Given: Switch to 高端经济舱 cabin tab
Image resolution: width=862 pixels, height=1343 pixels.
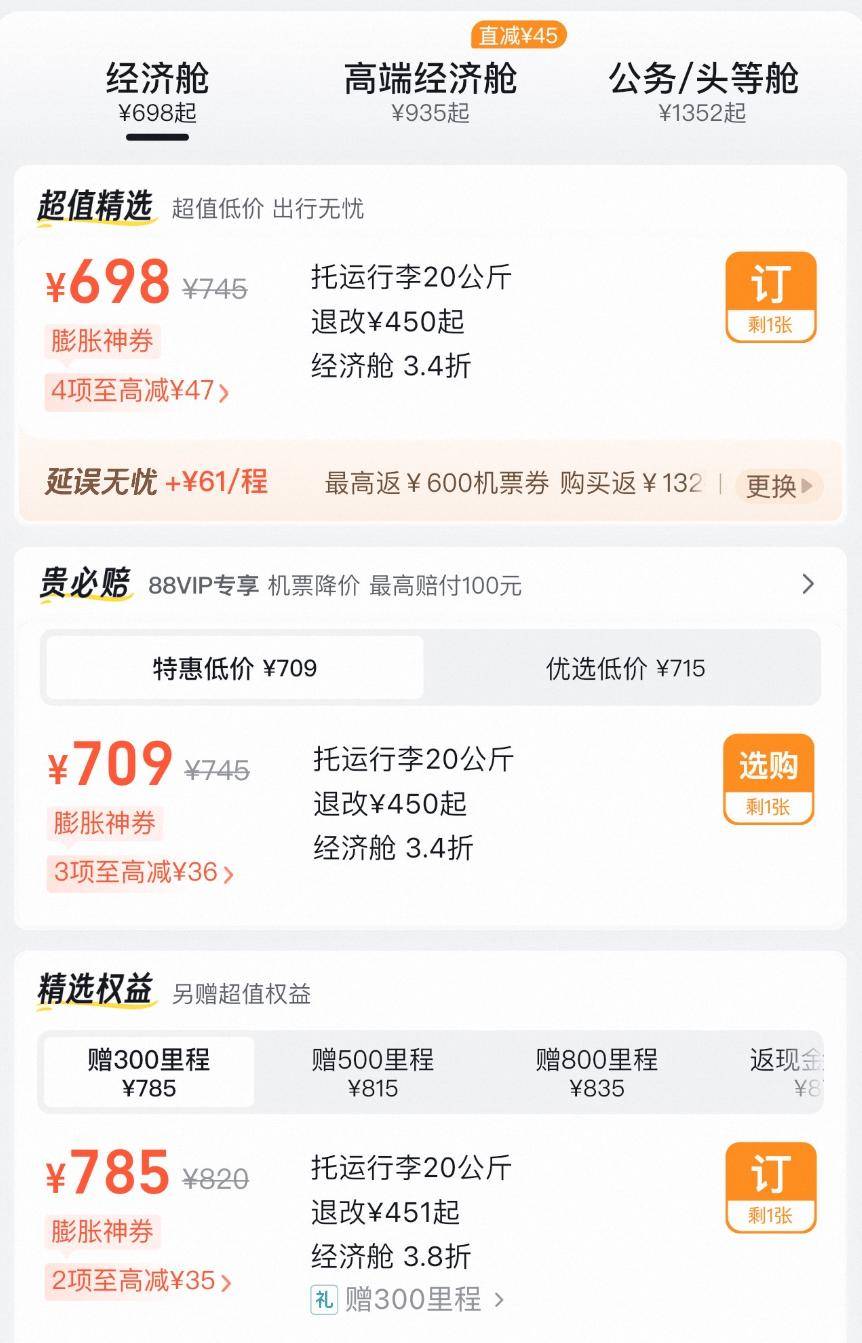Looking at the screenshot, I should click(x=430, y=91).
